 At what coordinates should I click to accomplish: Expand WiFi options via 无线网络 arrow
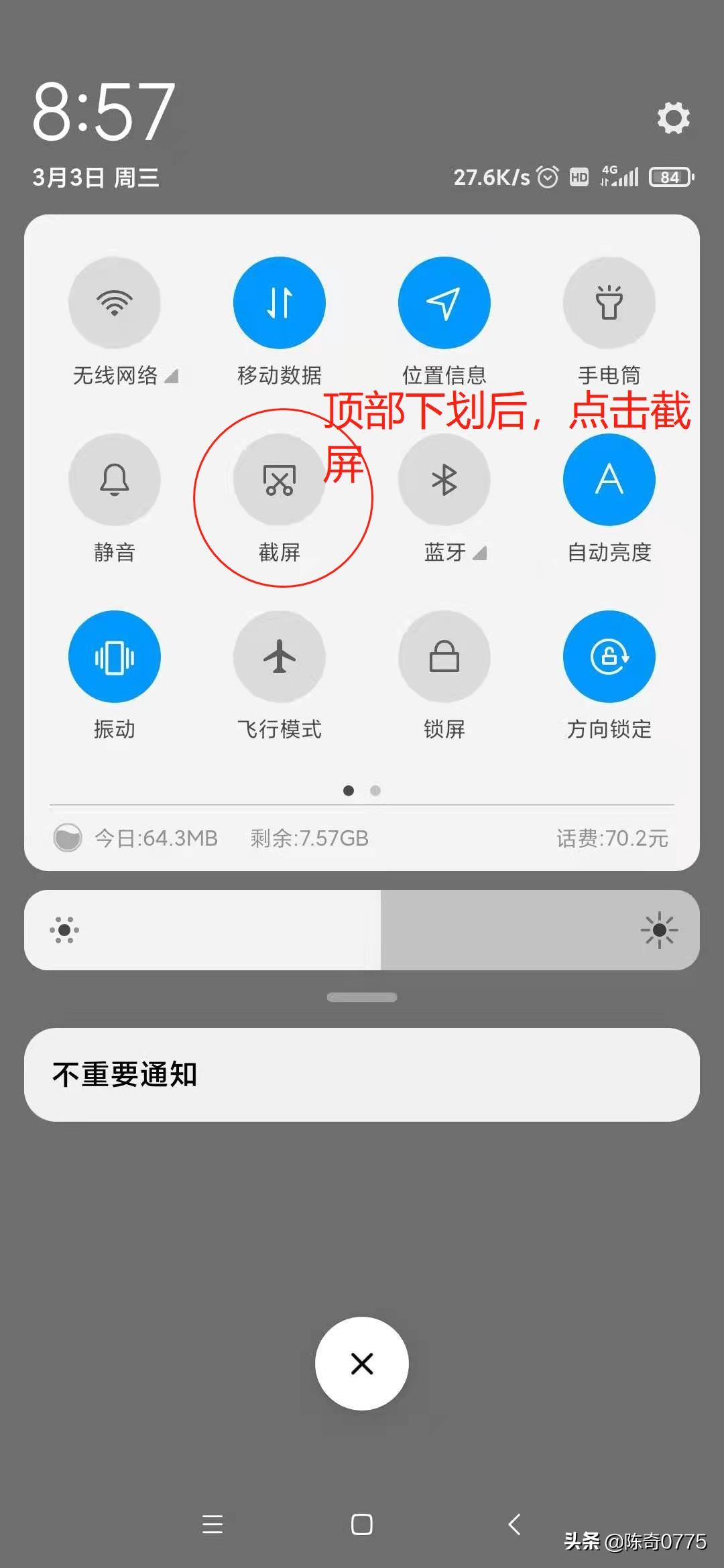pyautogui.click(x=173, y=377)
